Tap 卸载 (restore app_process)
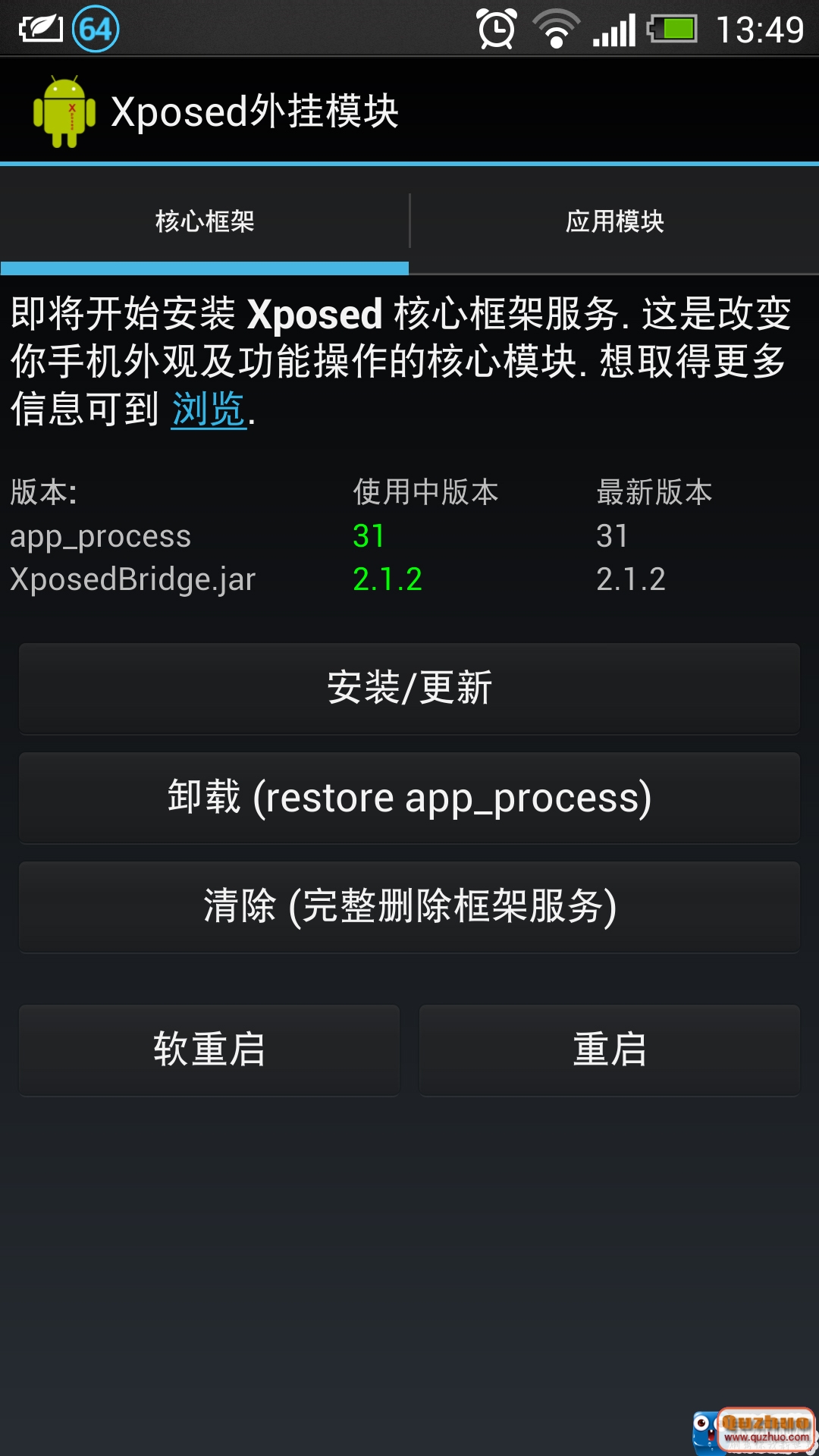 (x=409, y=798)
